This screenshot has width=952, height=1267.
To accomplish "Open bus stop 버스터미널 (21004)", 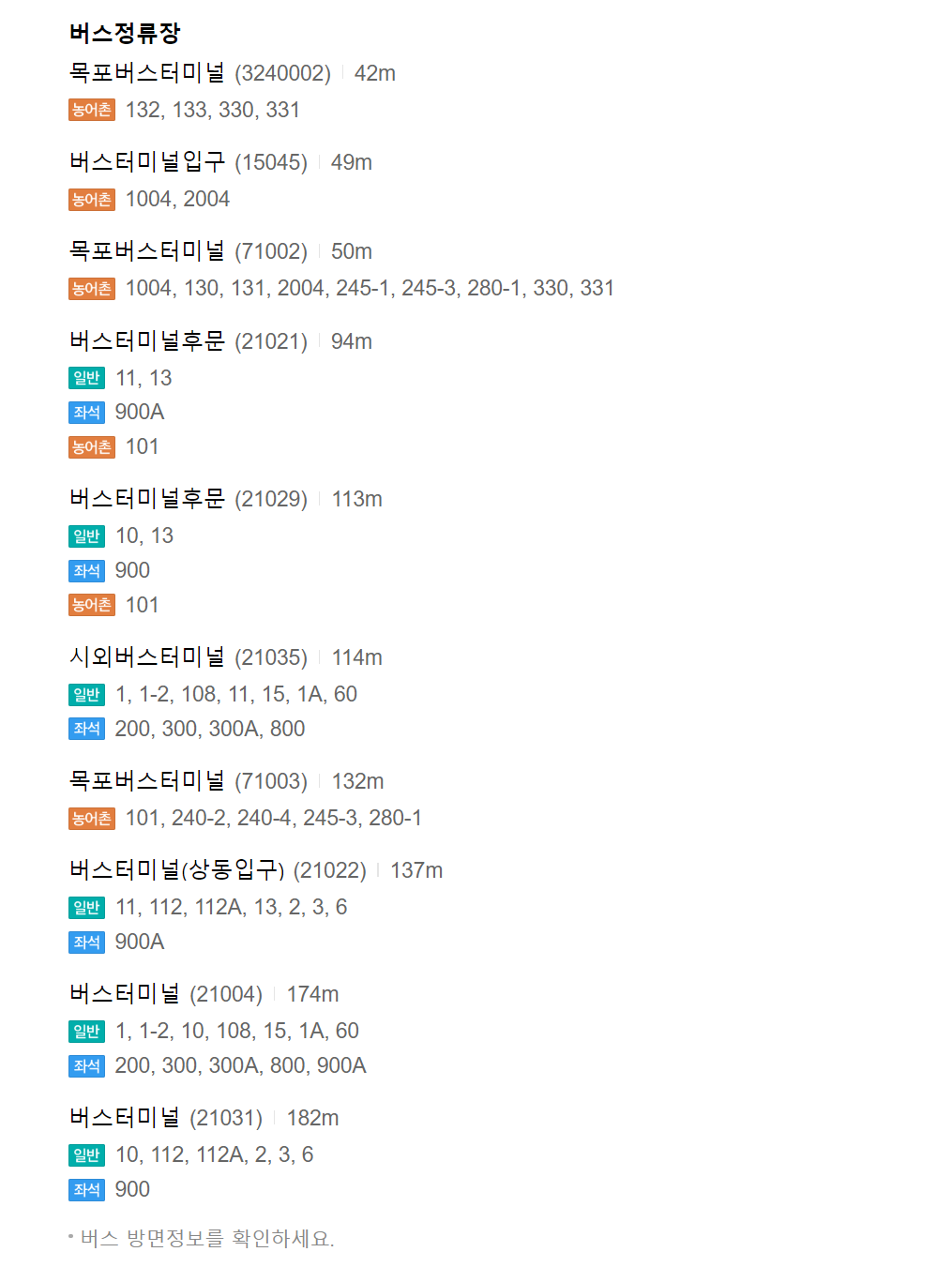I will tap(125, 993).
